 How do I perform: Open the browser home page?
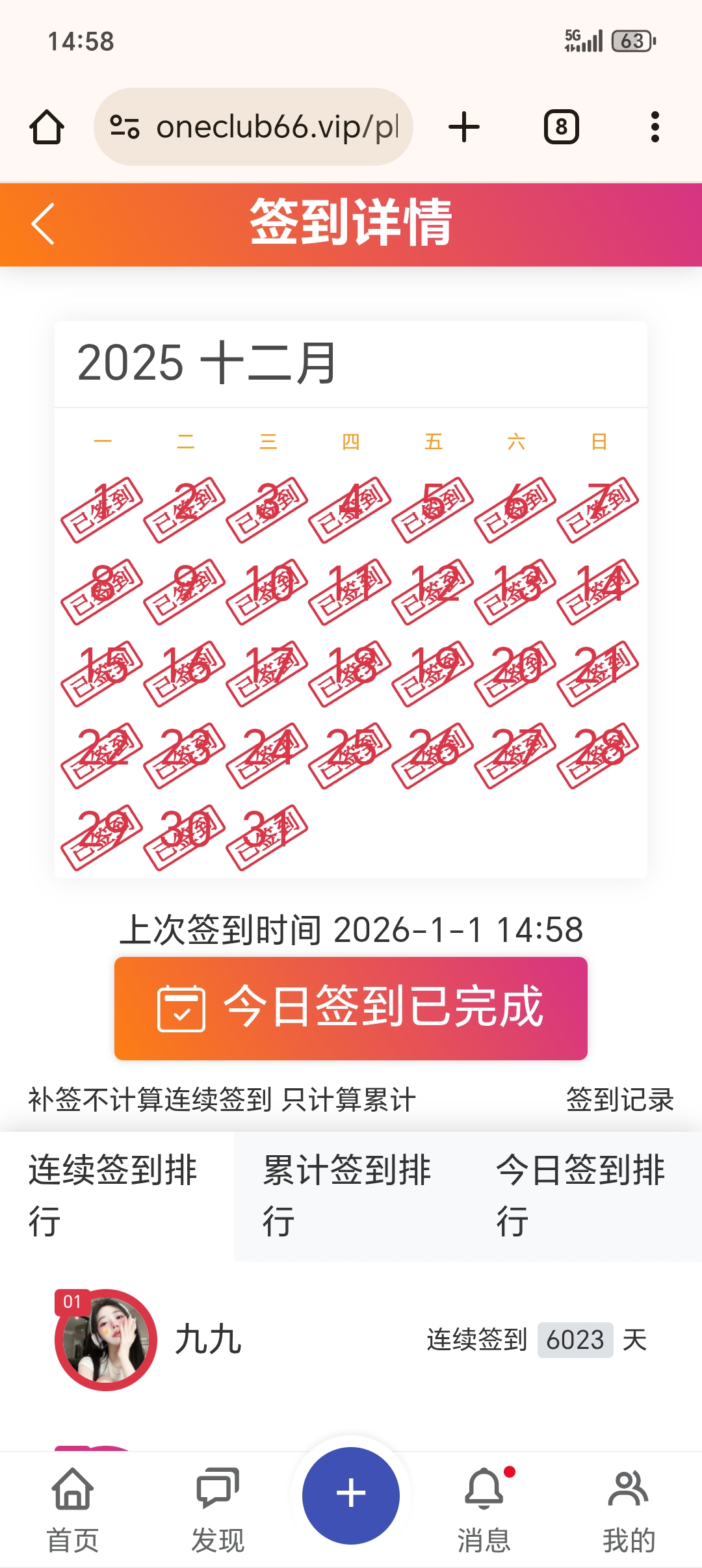tap(47, 127)
